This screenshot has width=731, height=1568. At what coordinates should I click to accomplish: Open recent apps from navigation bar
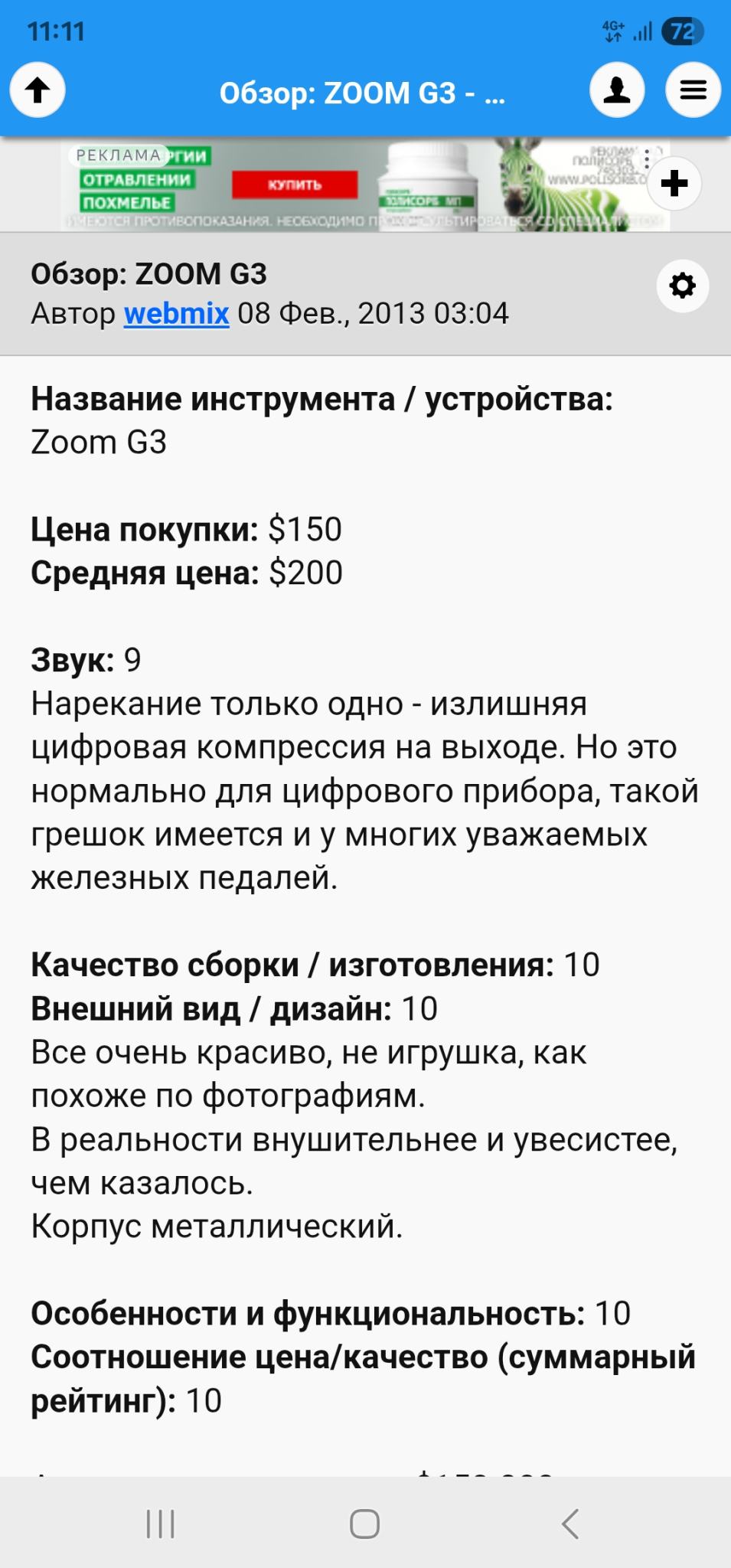point(161,1524)
